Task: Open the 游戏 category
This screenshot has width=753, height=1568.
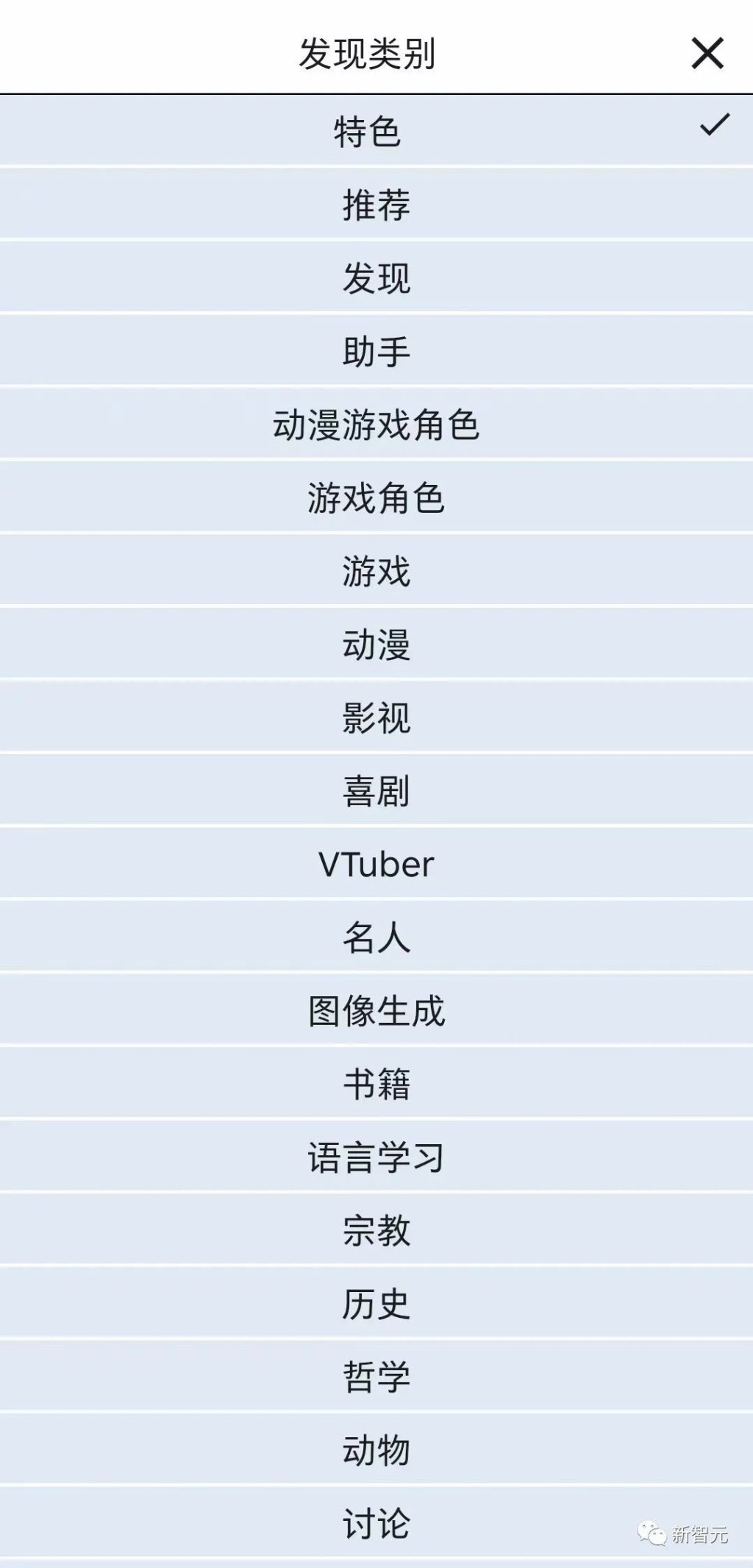Action: [376, 570]
